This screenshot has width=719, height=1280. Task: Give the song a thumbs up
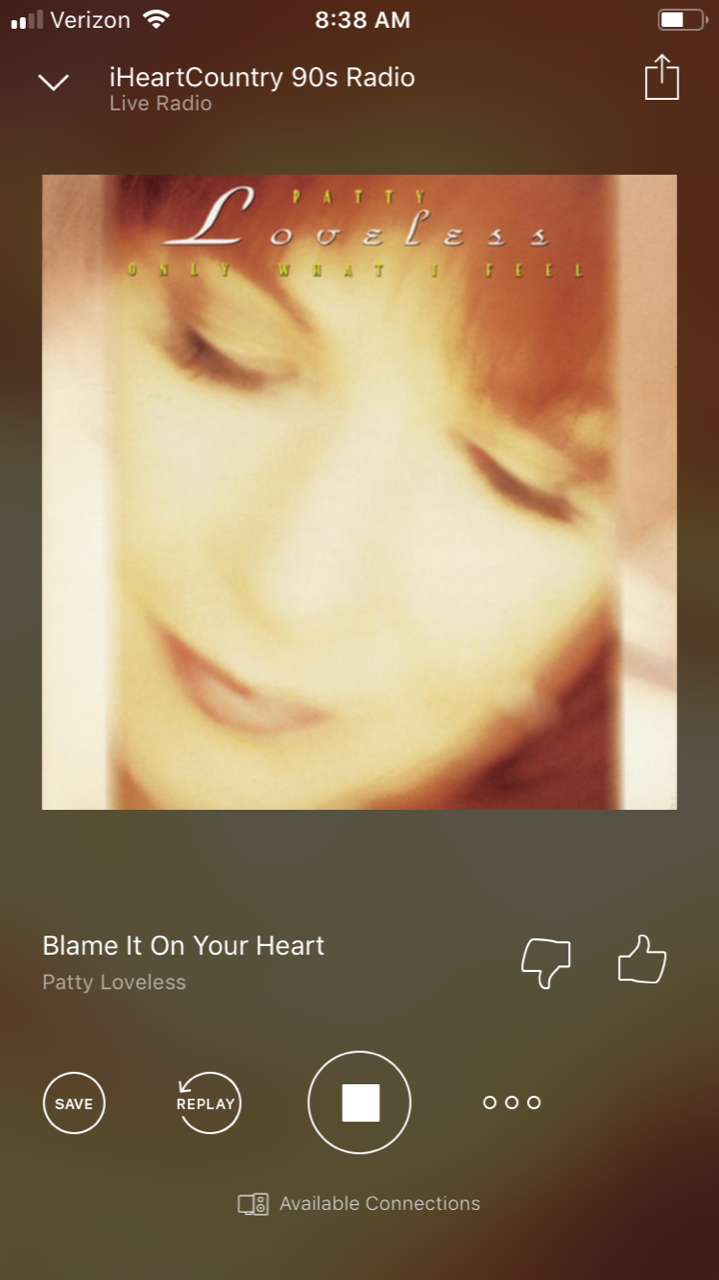click(x=642, y=960)
